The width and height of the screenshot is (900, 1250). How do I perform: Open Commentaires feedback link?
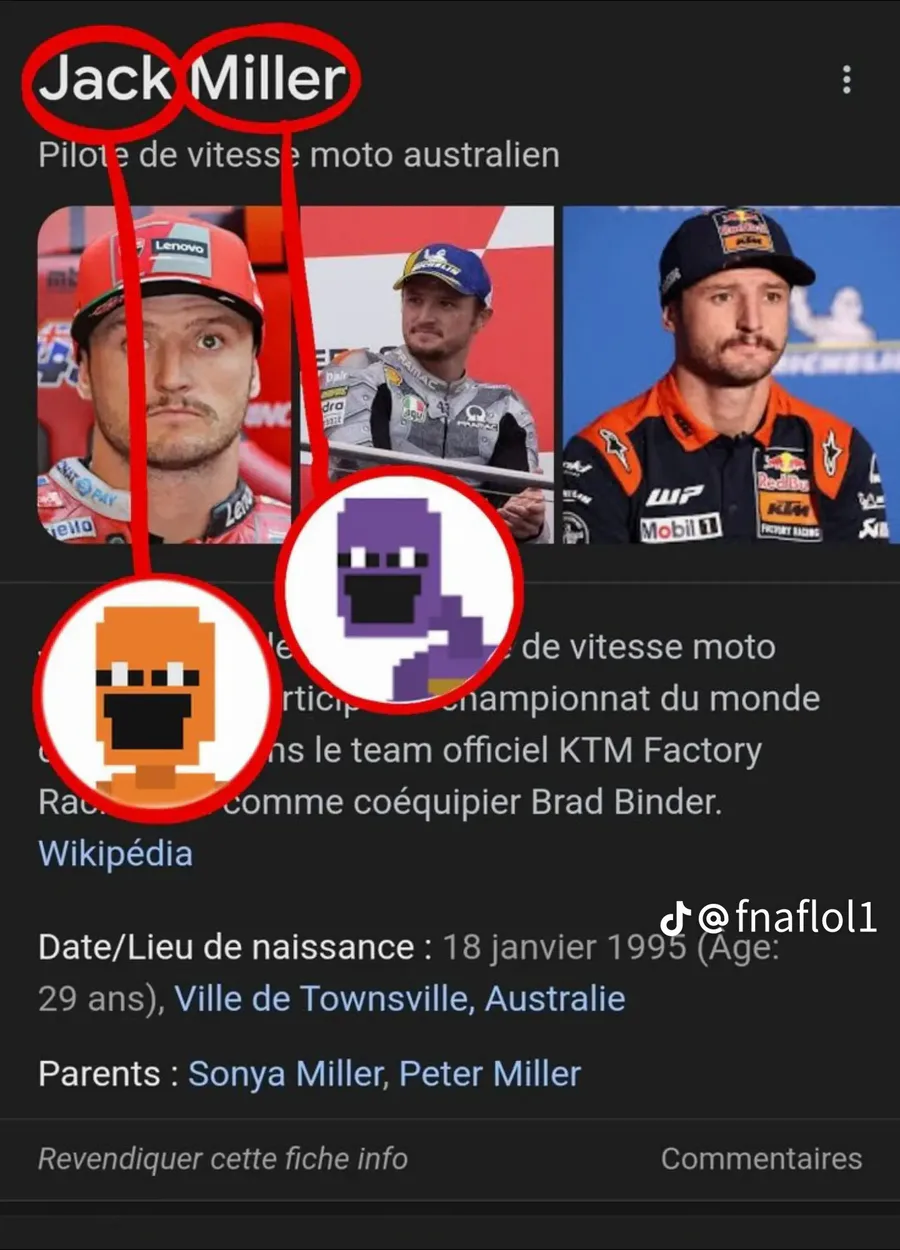click(x=761, y=1159)
